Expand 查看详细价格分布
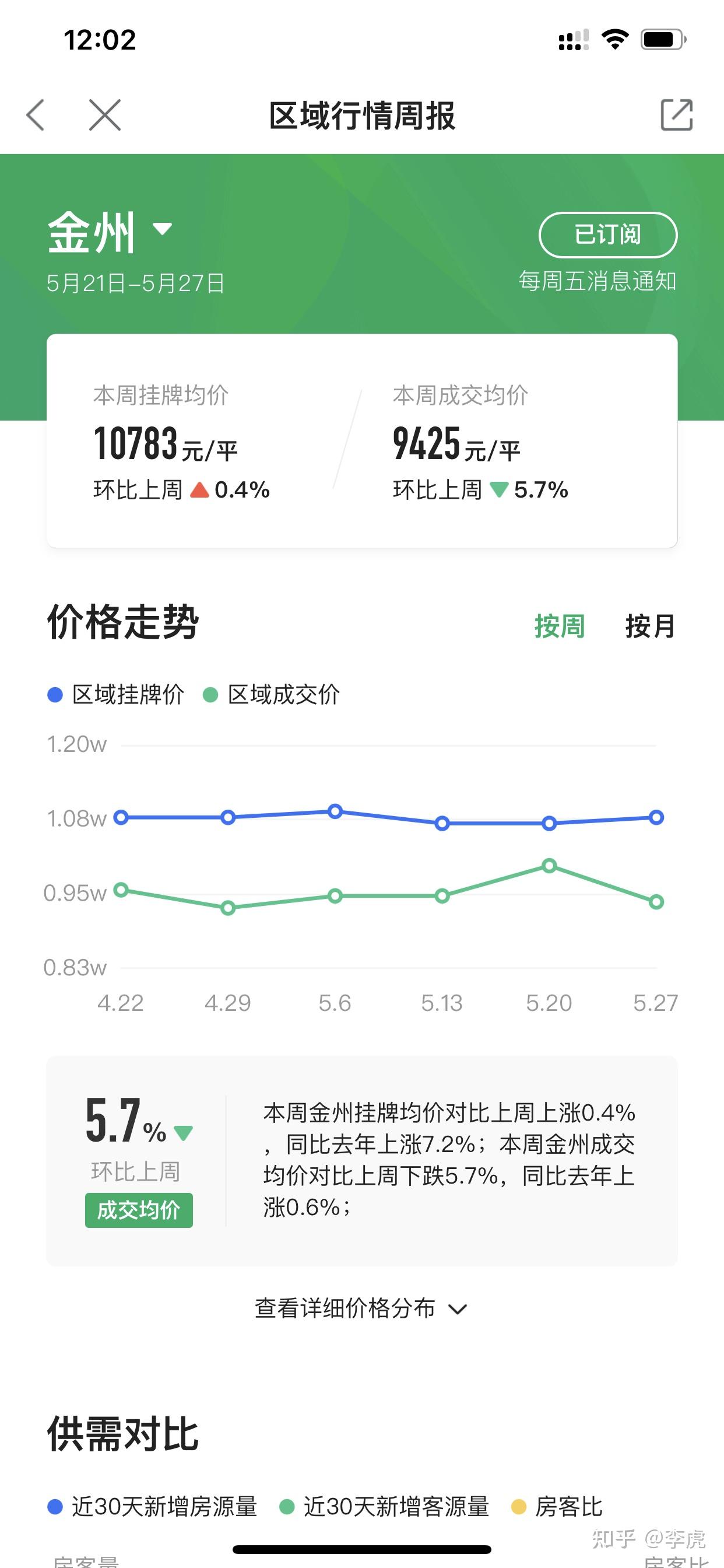 click(361, 1308)
